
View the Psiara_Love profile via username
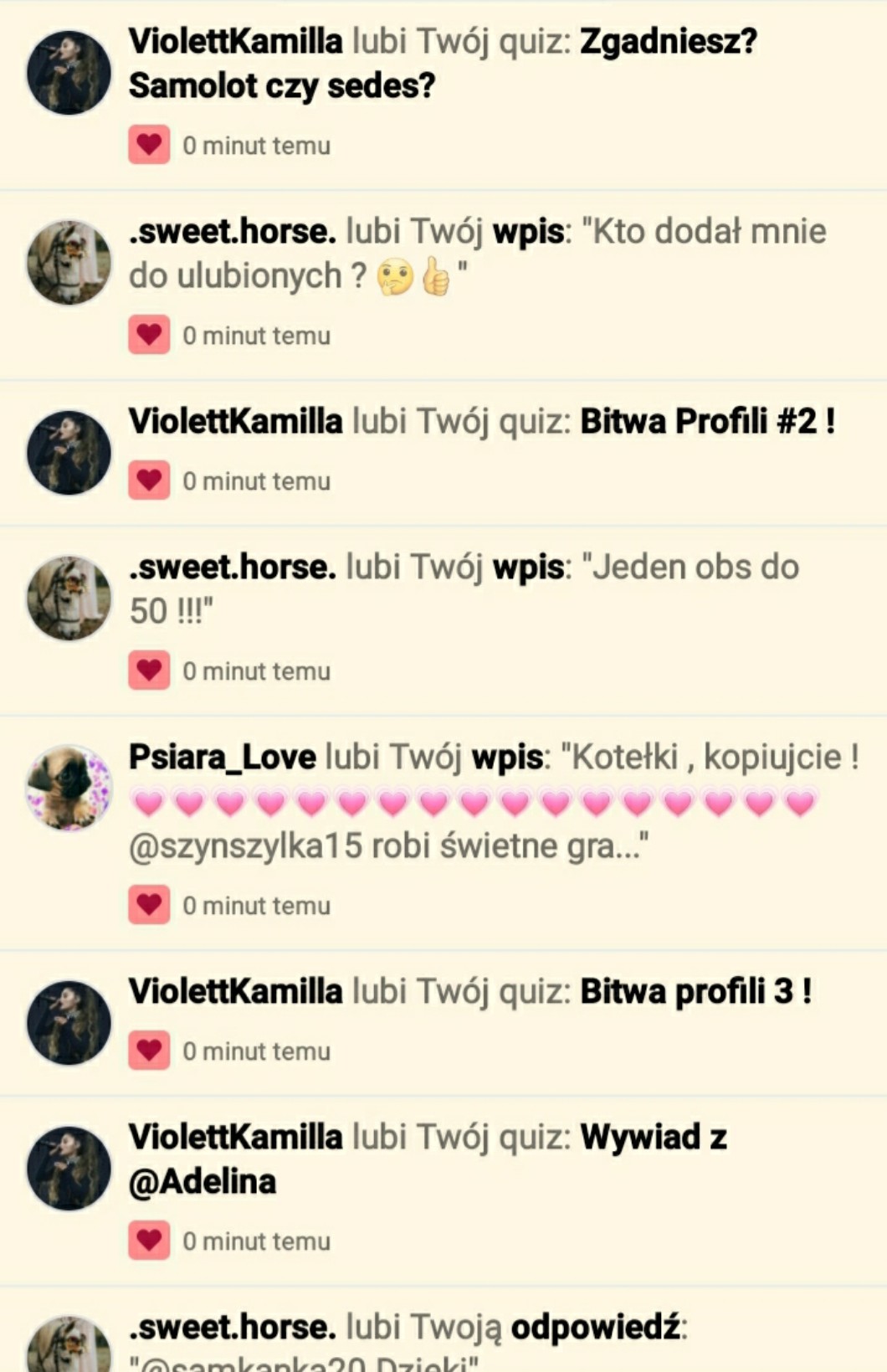tap(222, 758)
